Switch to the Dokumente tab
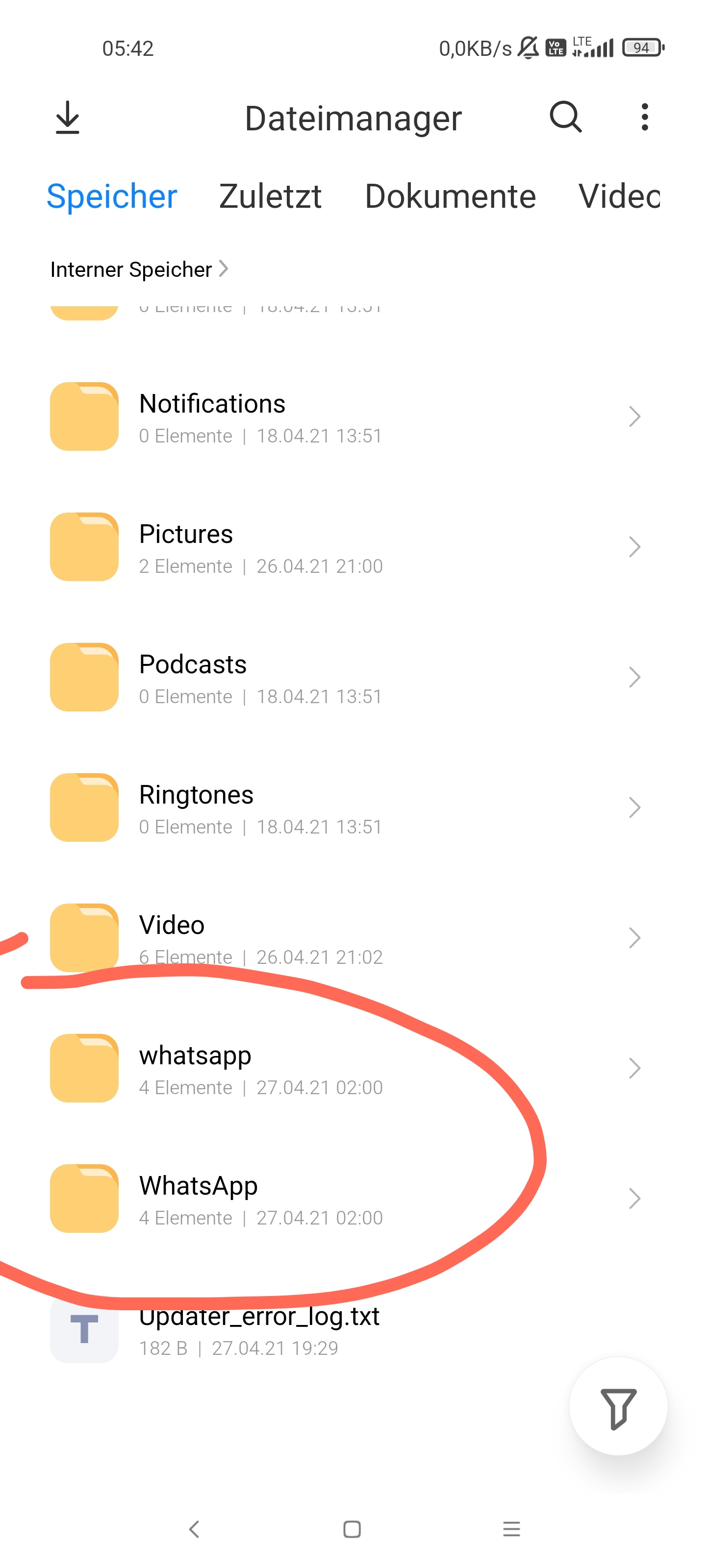Viewport: 706px width, 1568px height. tap(450, 196)
